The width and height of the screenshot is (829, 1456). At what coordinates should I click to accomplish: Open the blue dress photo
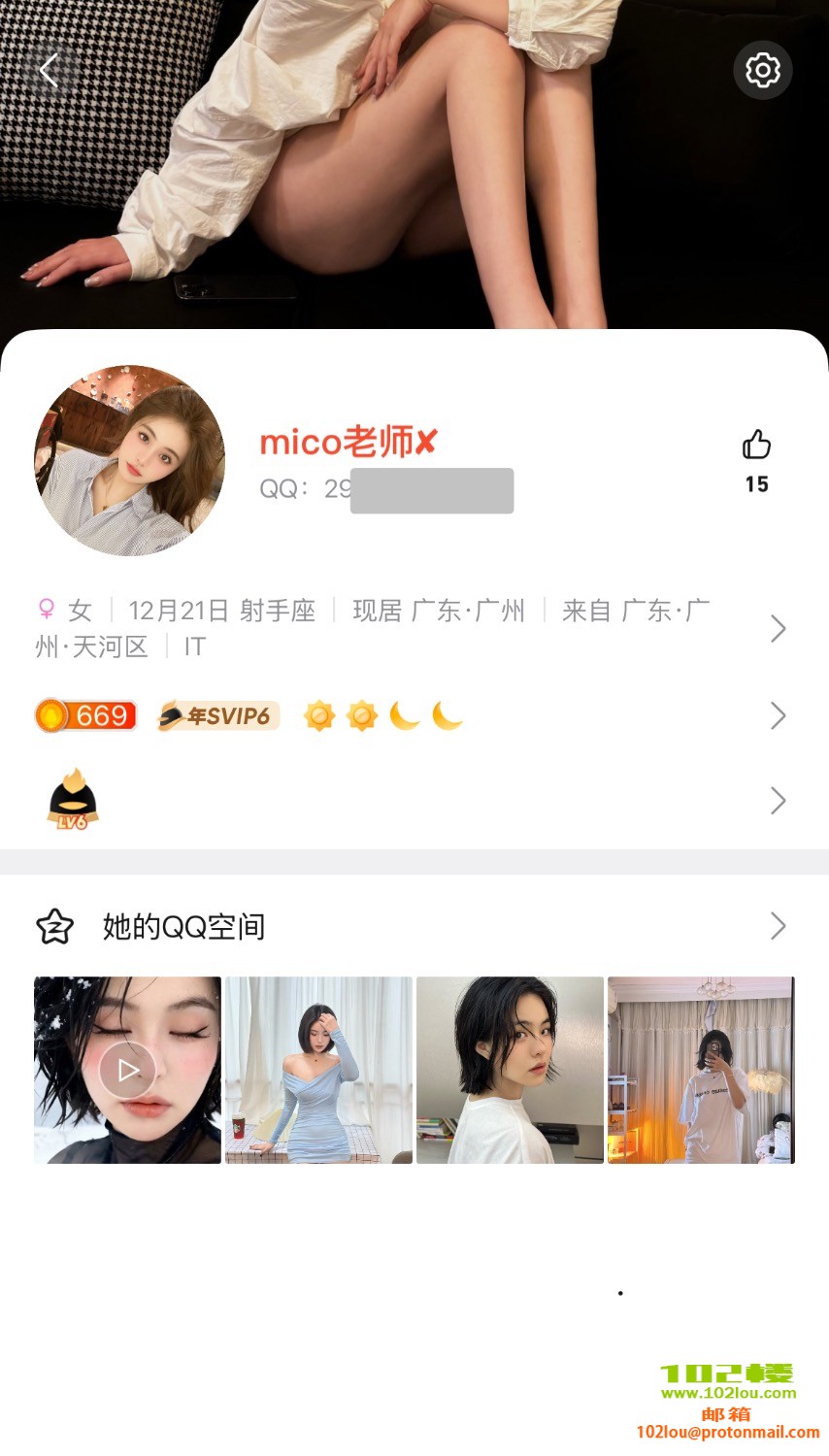(318, 1070)
